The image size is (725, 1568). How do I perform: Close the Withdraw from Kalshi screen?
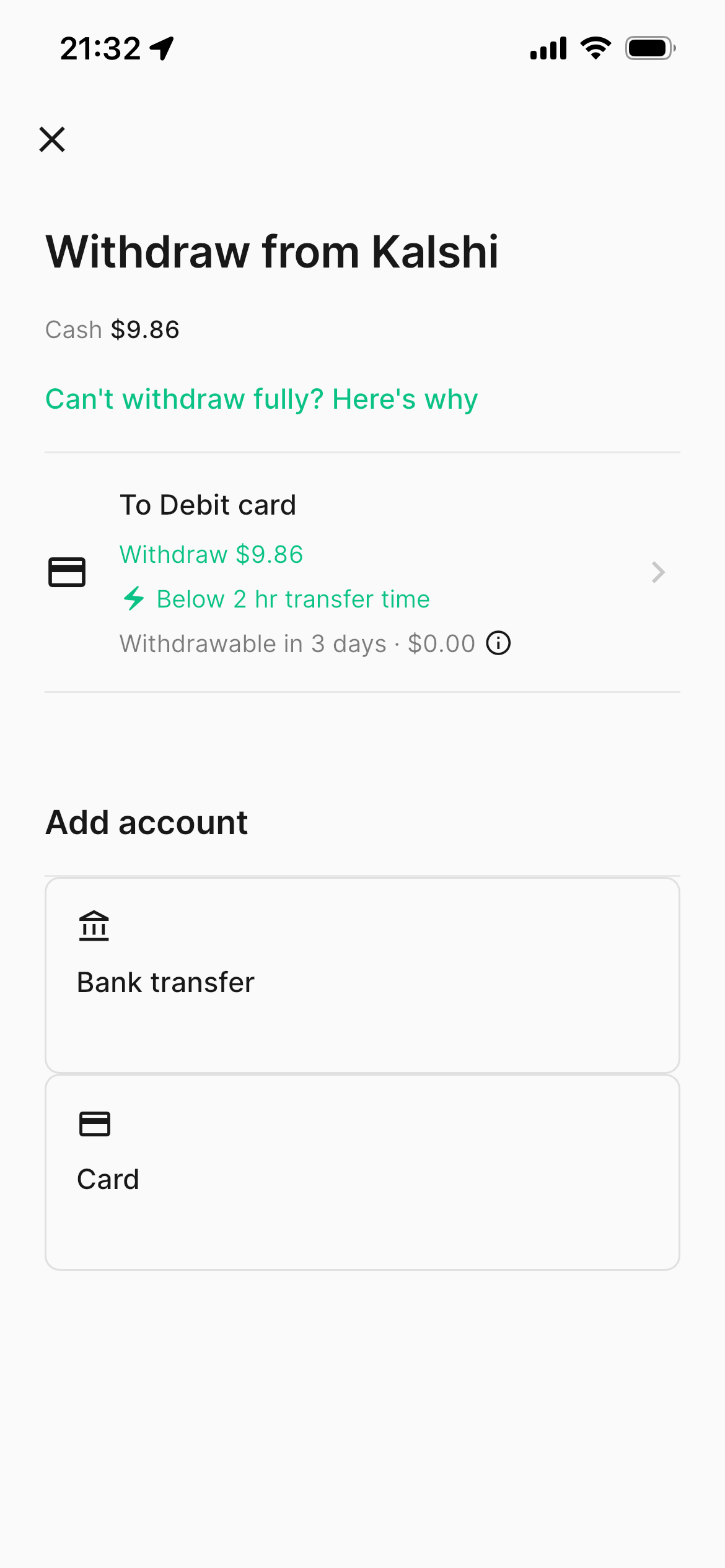tap(52, 139)
